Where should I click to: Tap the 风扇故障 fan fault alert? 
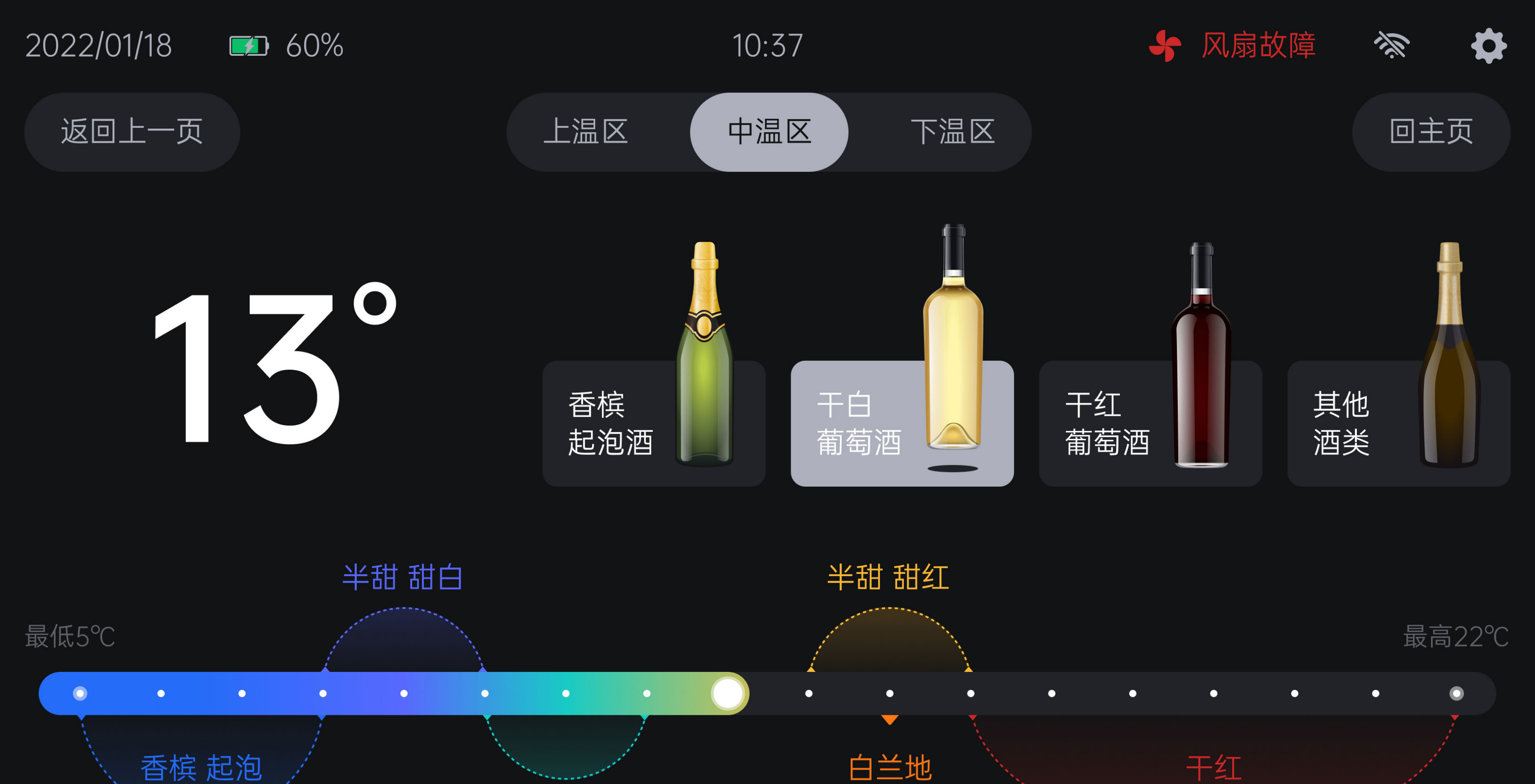click(x=1232, y=46)
